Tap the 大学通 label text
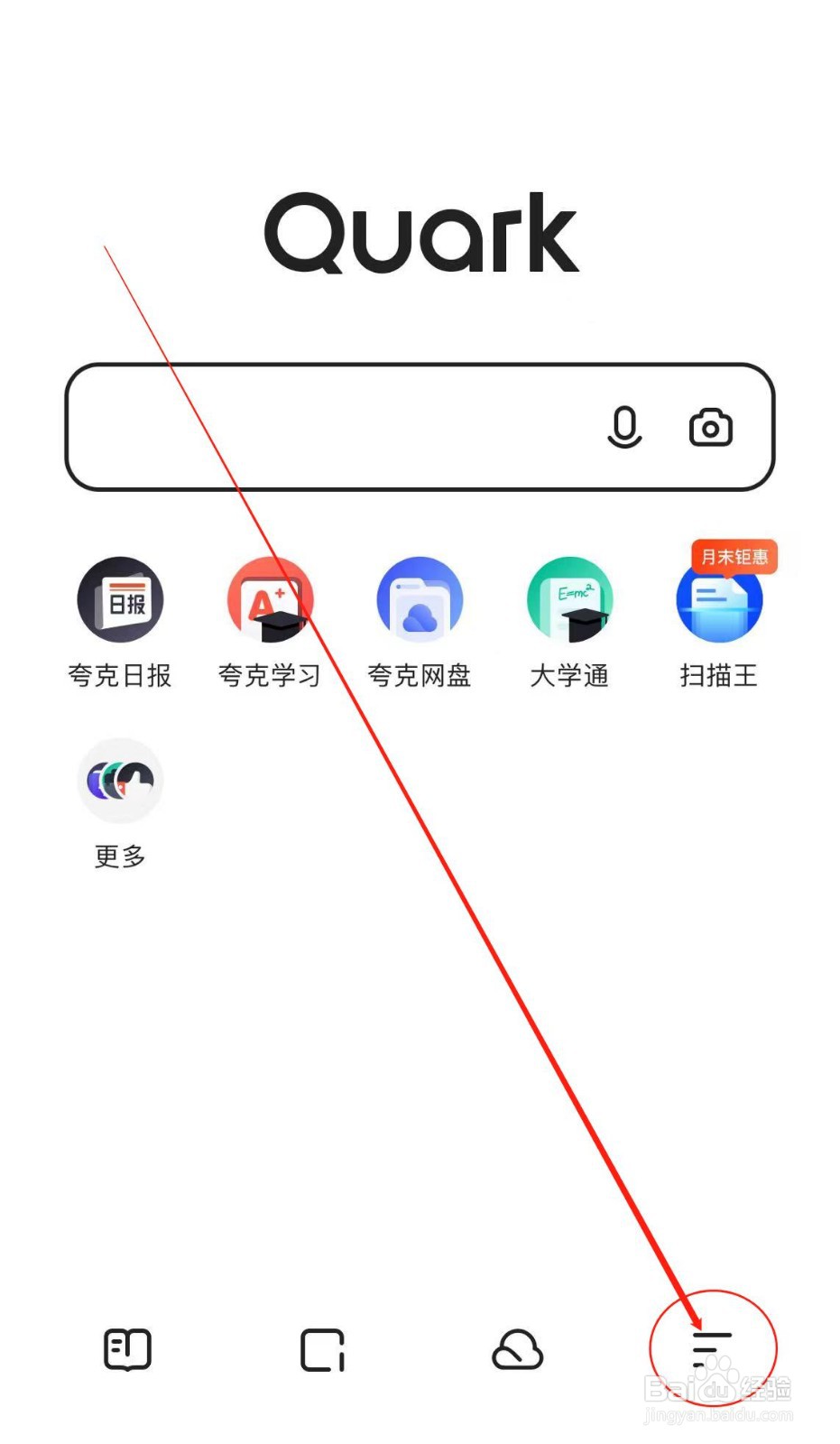The width and height of the screenshot is (840, 1444). (x=569, y=674)
